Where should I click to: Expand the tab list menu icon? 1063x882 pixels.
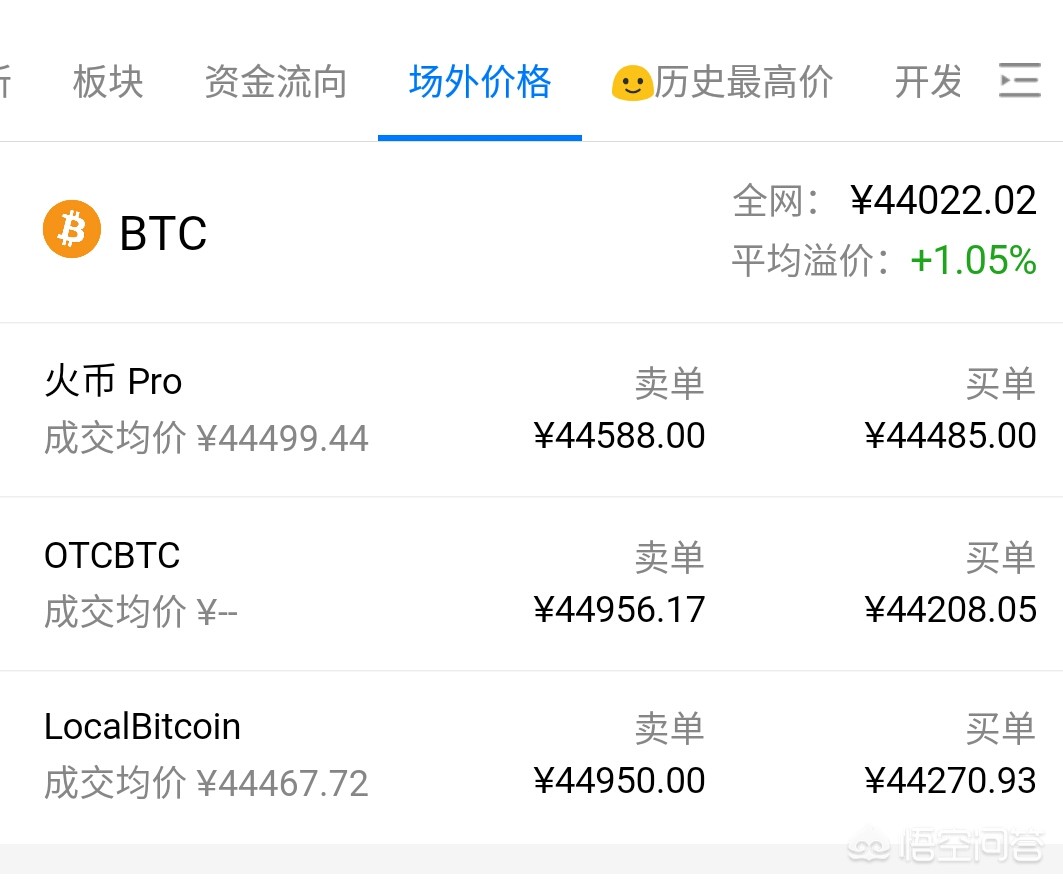coord(1020,80)
